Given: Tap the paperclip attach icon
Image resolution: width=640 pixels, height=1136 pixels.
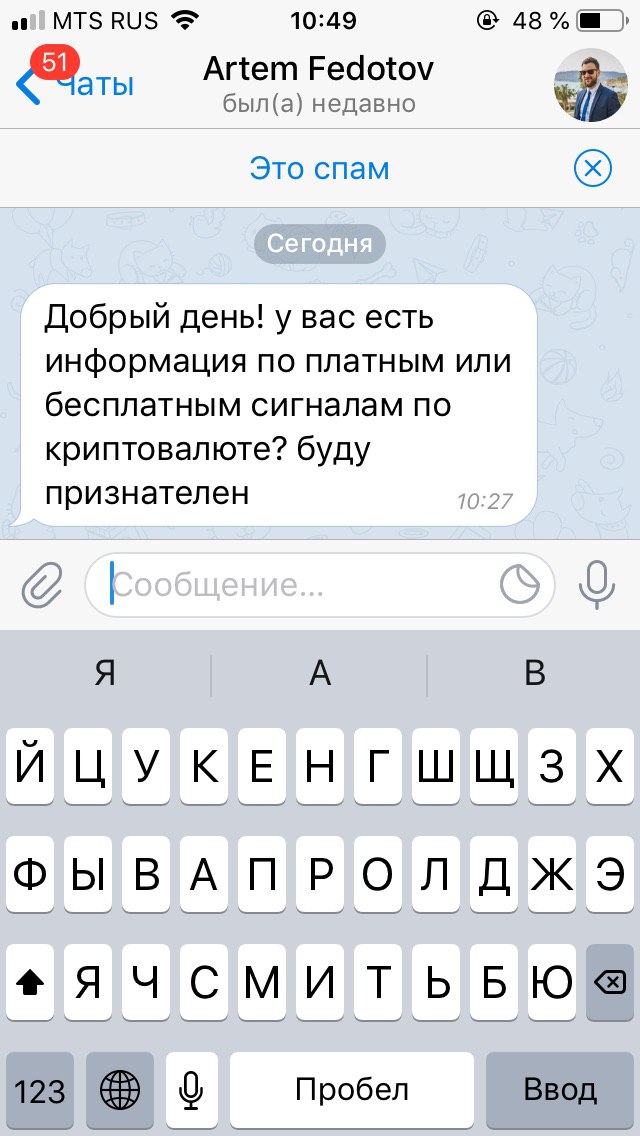Looking at the screenshot, I should tap(42, 585).
